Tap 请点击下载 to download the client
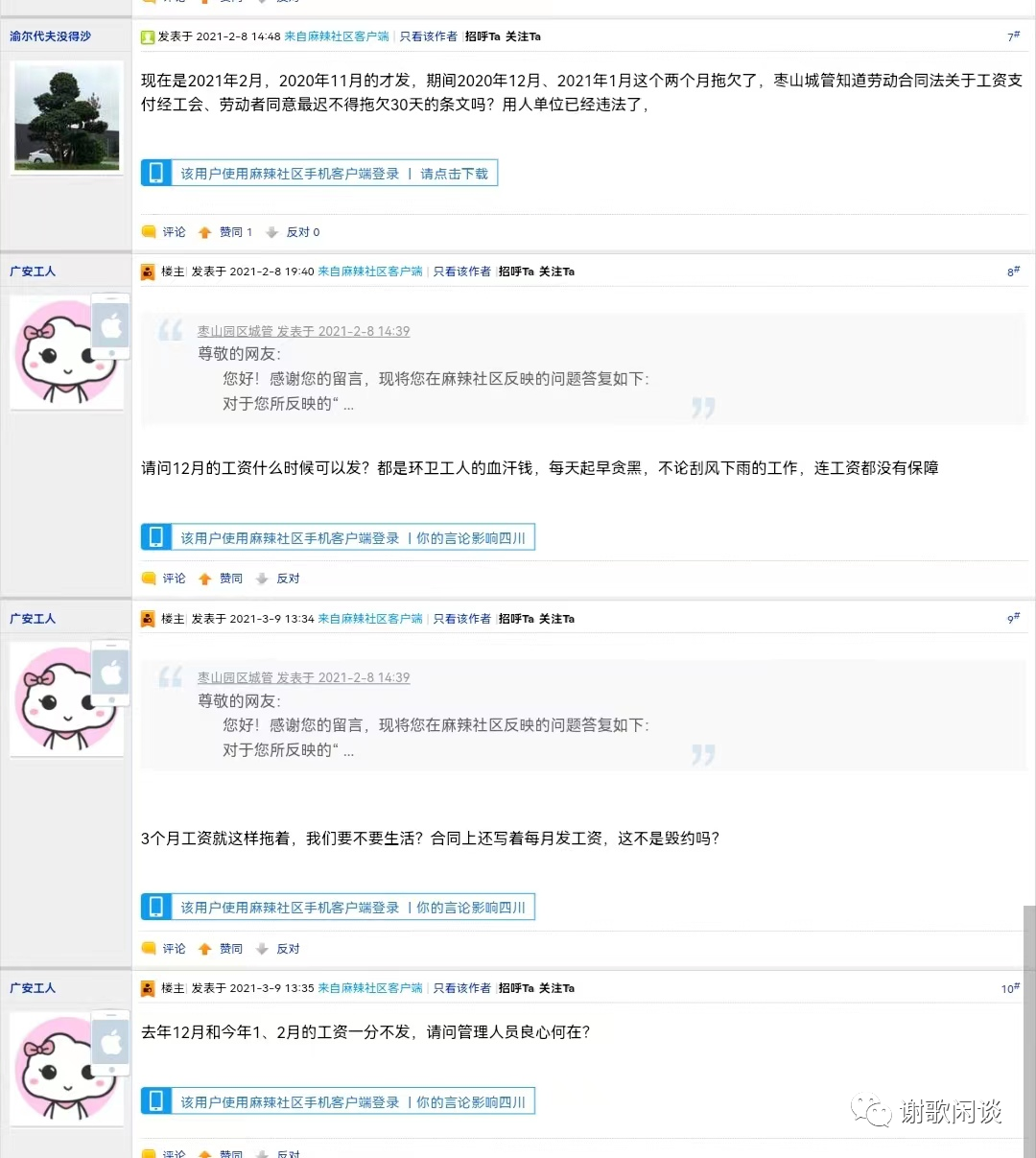 (454, 174)
